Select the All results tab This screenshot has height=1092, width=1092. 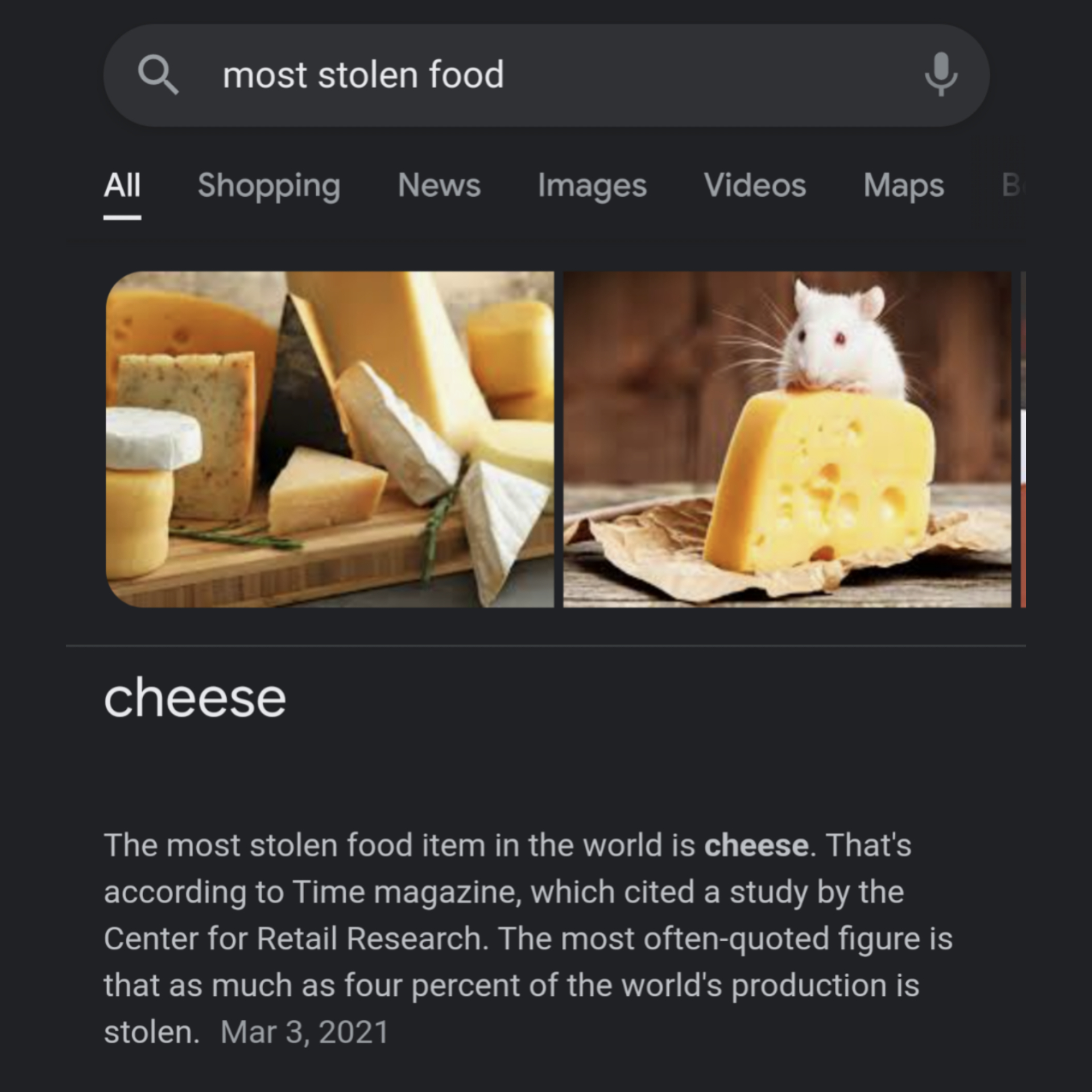tap(122, 185)
